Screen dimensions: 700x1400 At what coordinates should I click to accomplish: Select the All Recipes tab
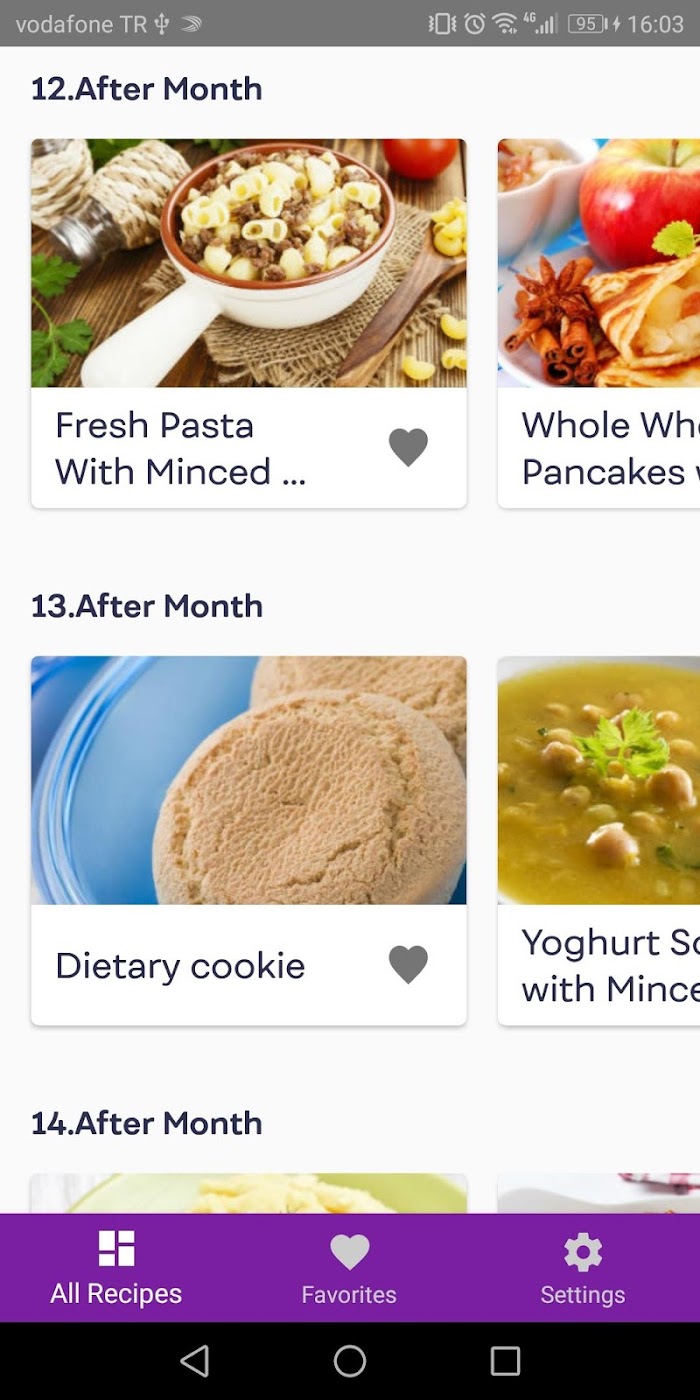(x=116, y=1269)
